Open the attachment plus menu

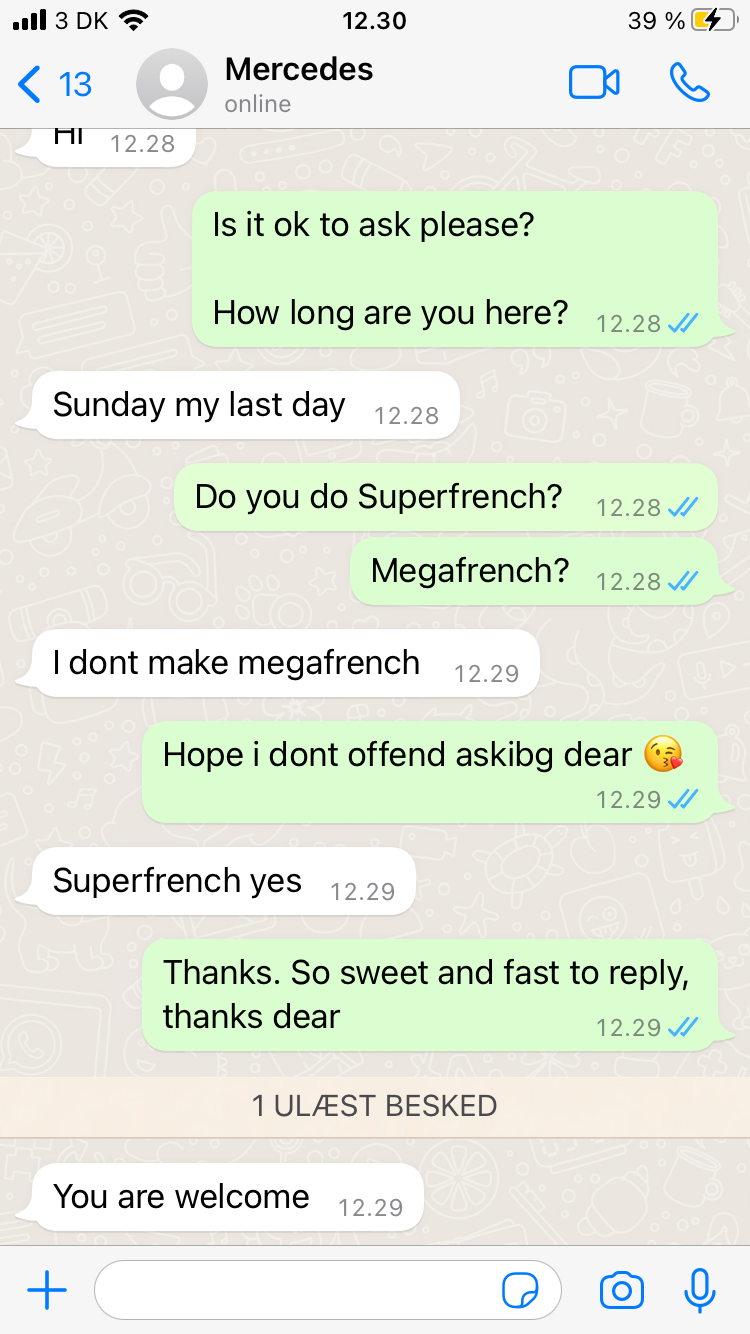pos(47,1291)
